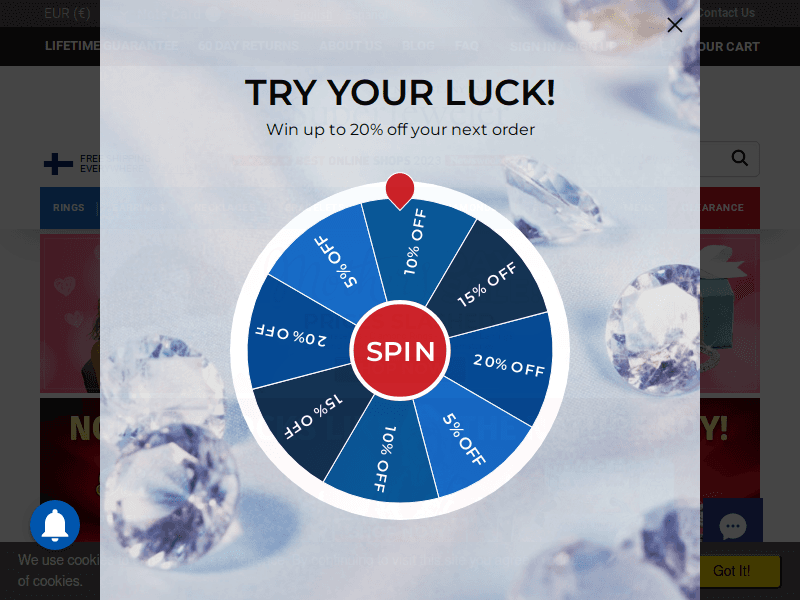This screenshot has height=600, width=800.
Task: Open the live chat bubble
Action: pyautogui.click(x=733, y=527)
